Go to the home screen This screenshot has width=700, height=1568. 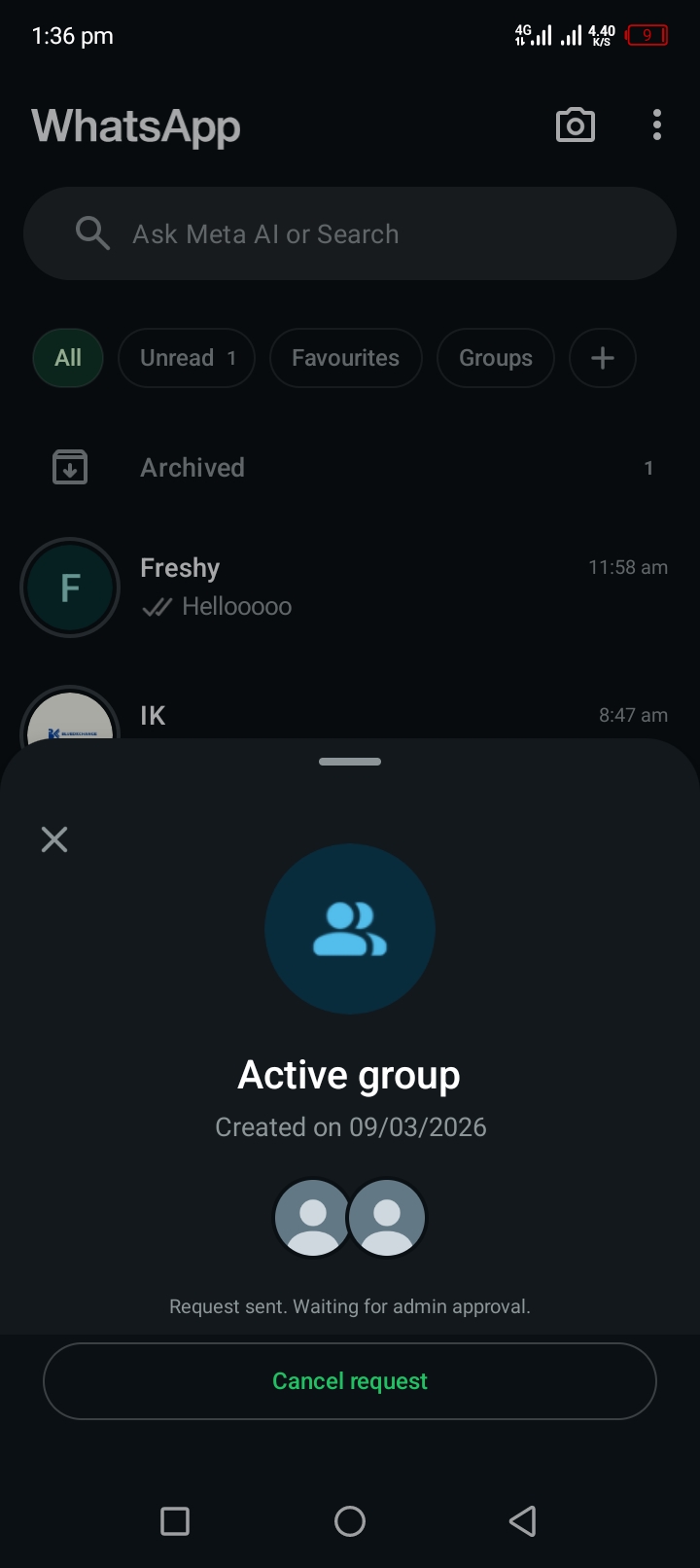point(350,1520)
